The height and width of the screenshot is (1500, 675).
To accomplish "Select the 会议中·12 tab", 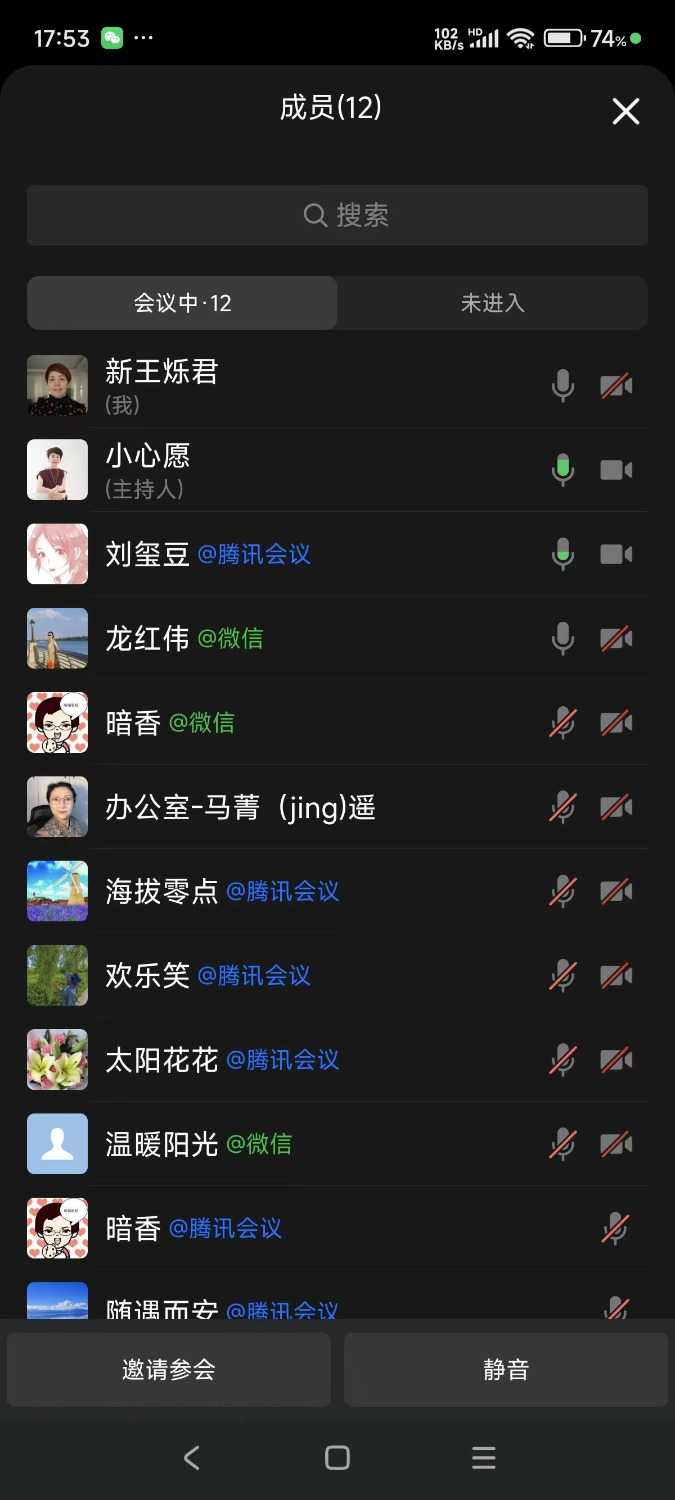I will pos(182,303).
